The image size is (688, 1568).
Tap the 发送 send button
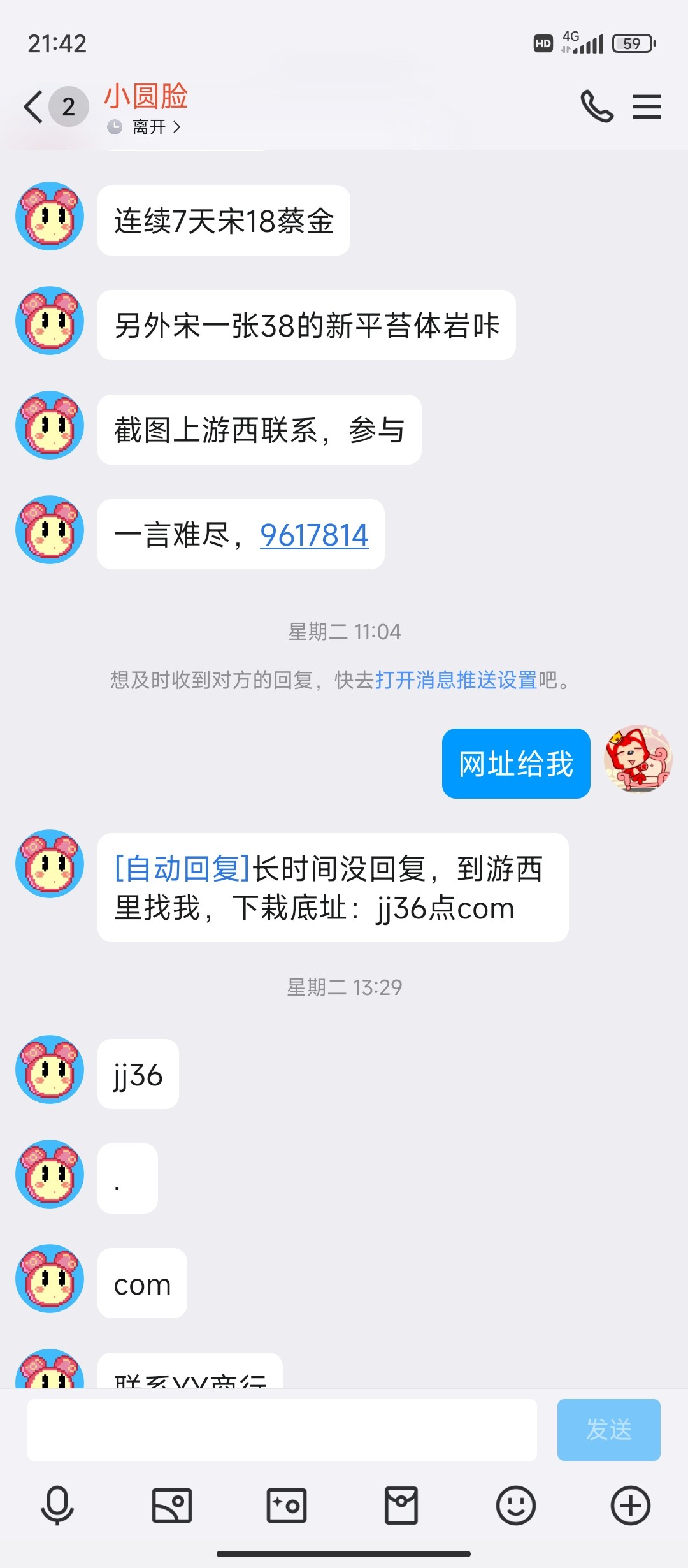[608, 1430]
